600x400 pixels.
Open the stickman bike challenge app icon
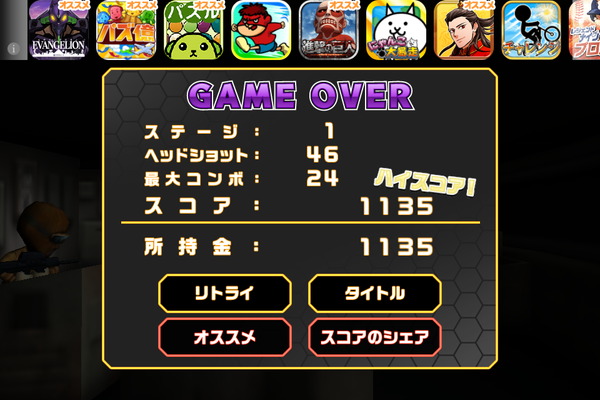click(x=531, y=30)
